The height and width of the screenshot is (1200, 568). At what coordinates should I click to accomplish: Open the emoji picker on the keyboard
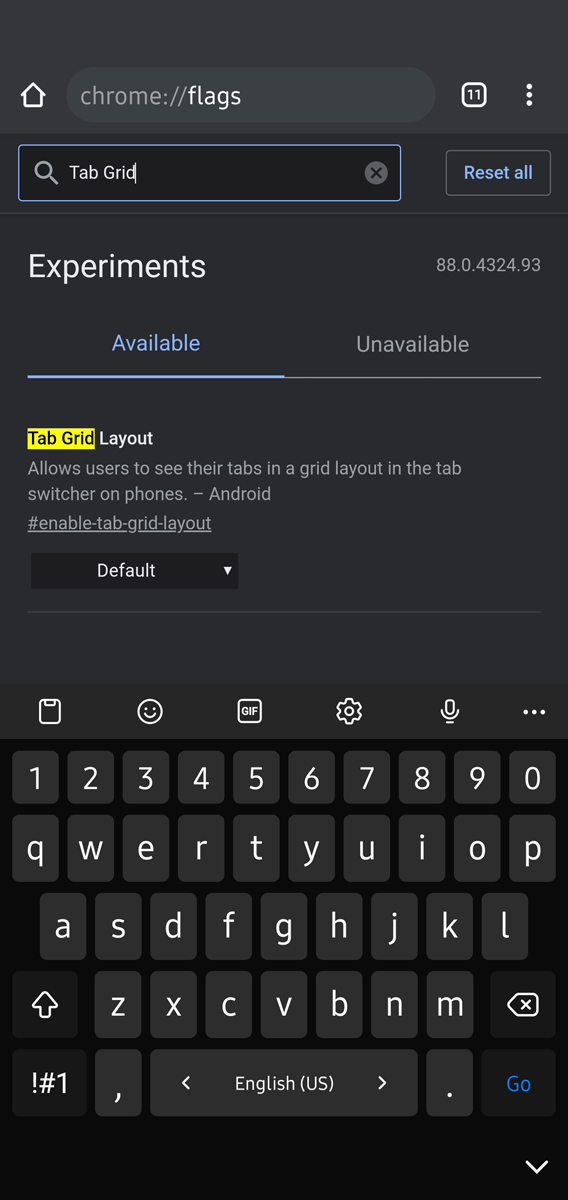(x=150, y=711)
